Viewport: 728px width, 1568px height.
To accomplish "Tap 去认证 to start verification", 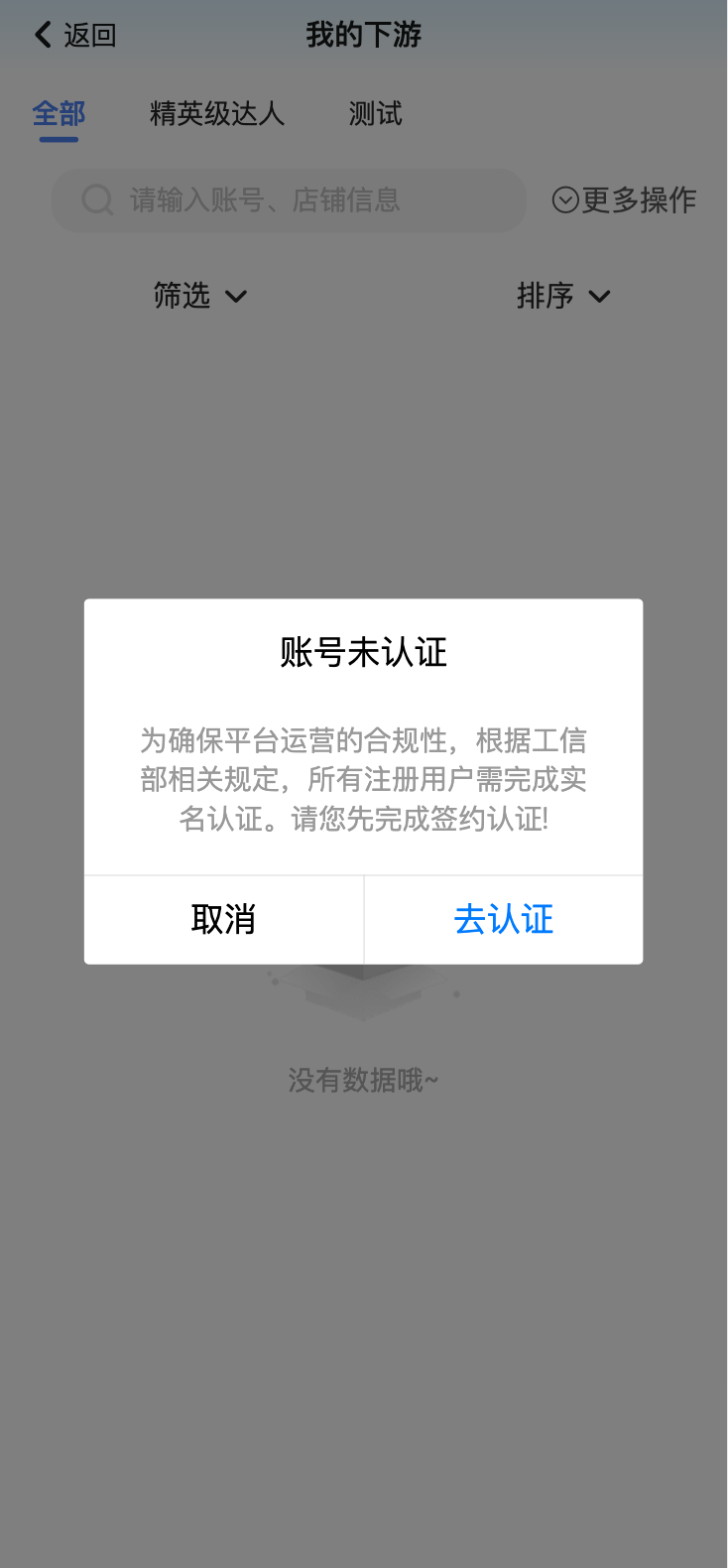I will (503, 920).
